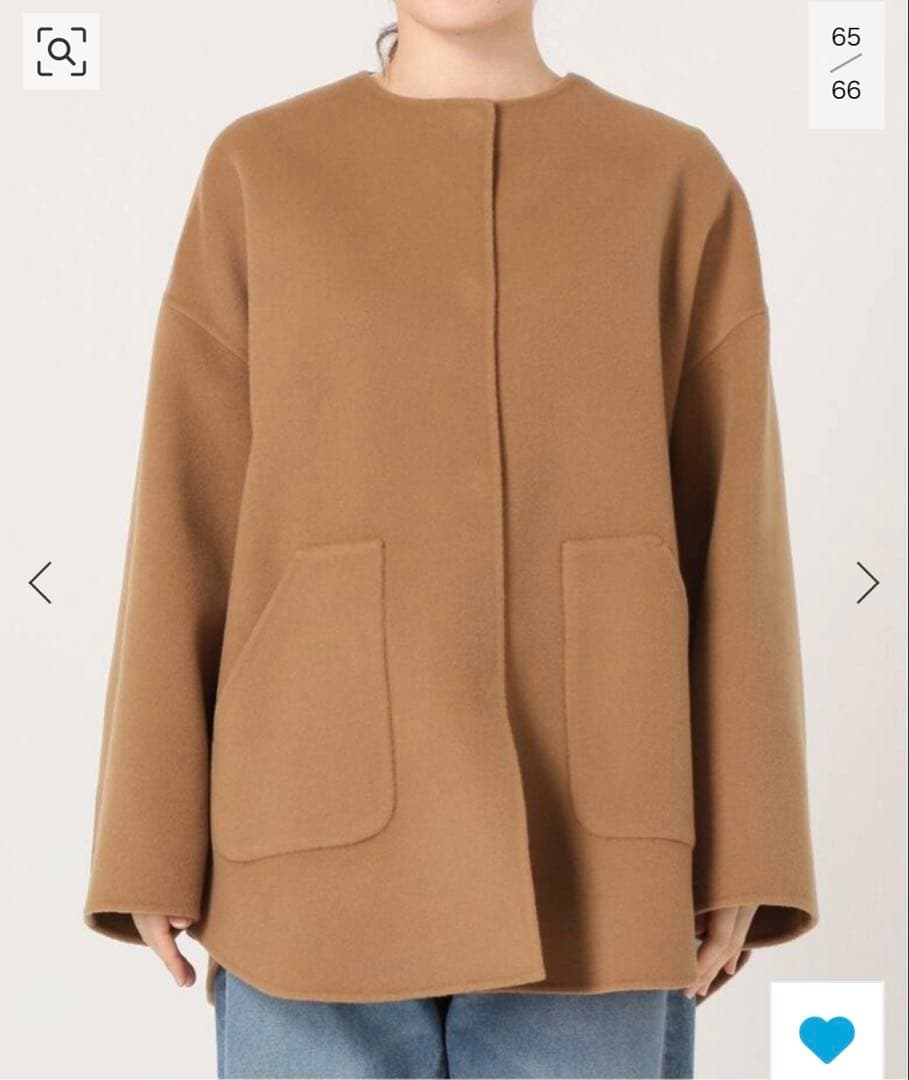Go to the next product photo
Viewport: 909px width, 1080px height.
click(866, 583)
